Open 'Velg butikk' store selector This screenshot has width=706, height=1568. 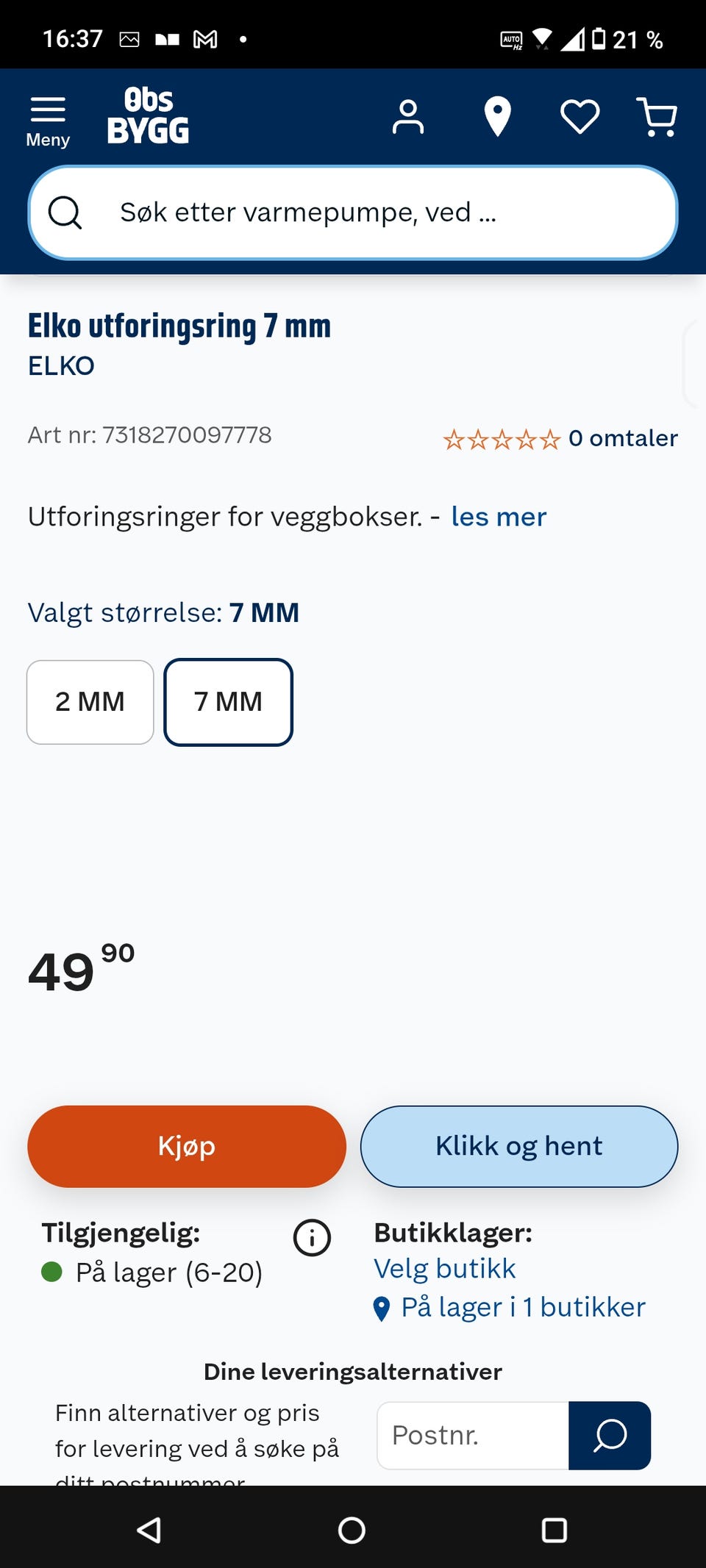tap(444, 1268)
